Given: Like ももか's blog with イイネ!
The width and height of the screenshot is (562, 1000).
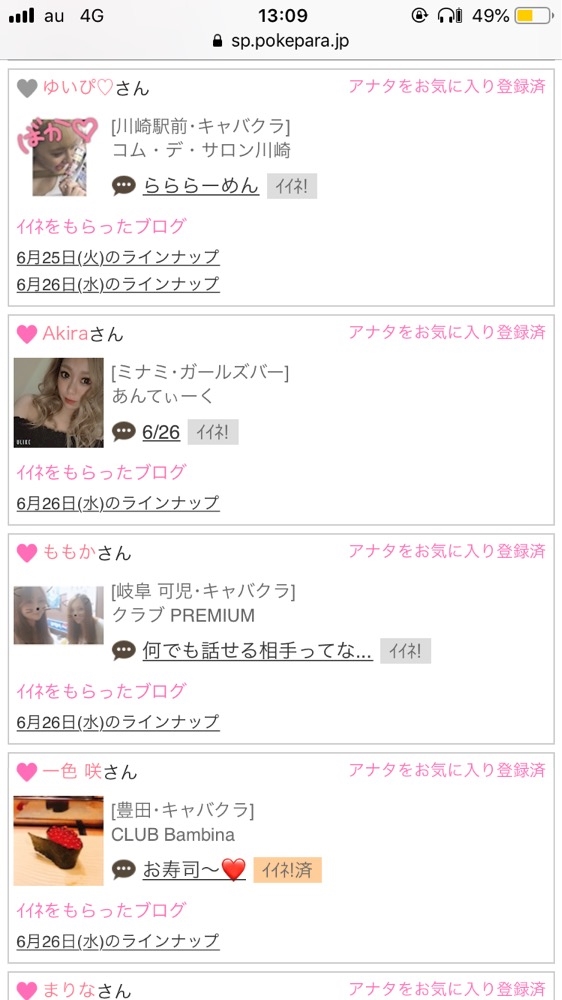Looking at the screenshot, I should (x=406, y=651).
